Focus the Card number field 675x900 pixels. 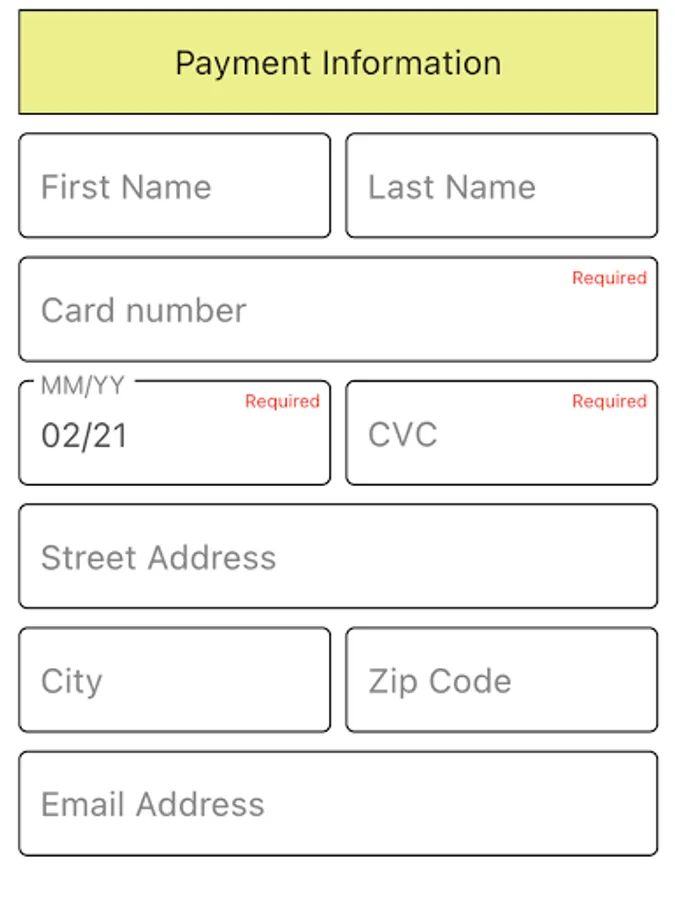[338, 310]
